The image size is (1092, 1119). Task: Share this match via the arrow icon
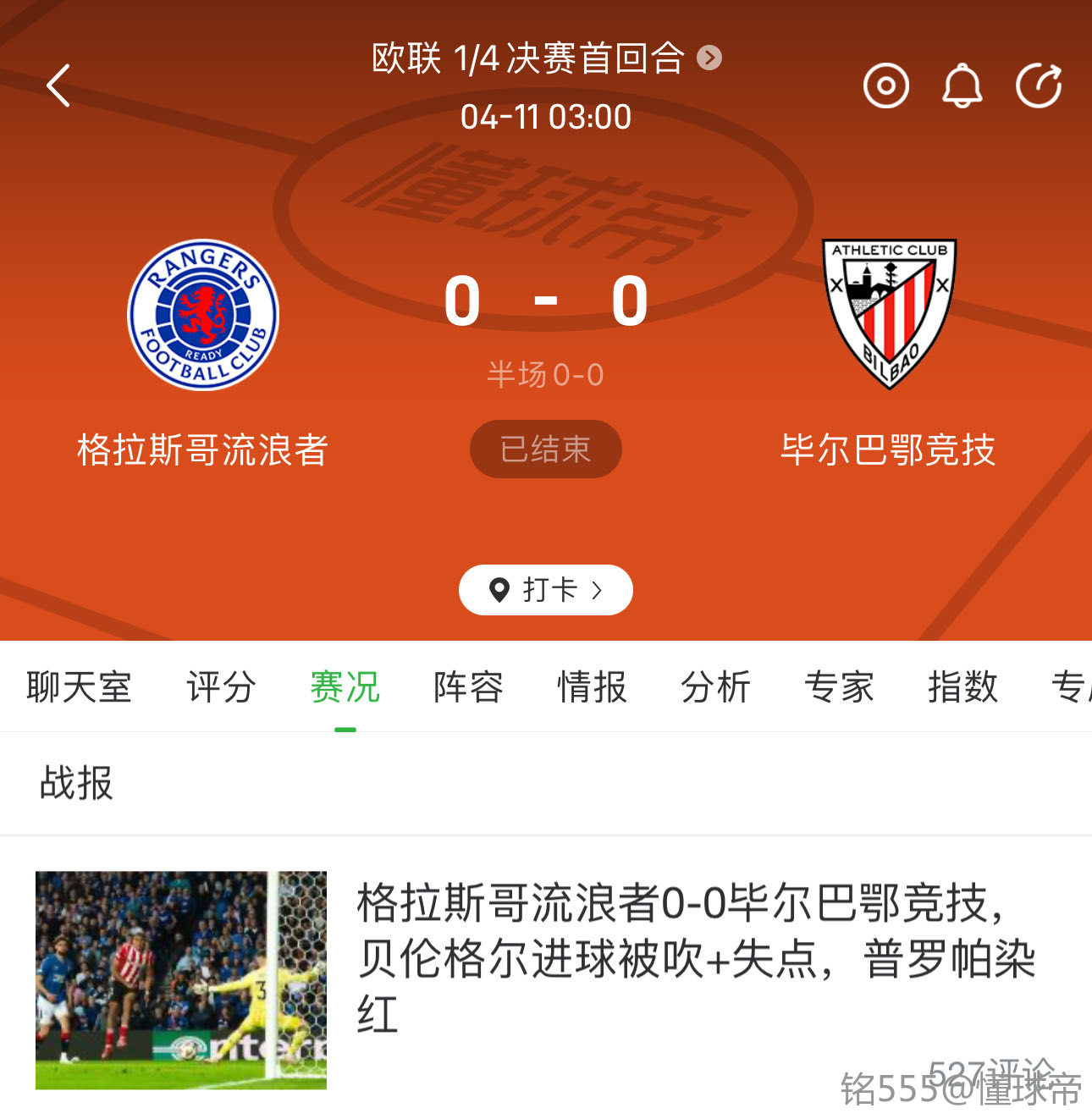(1039, 85)
